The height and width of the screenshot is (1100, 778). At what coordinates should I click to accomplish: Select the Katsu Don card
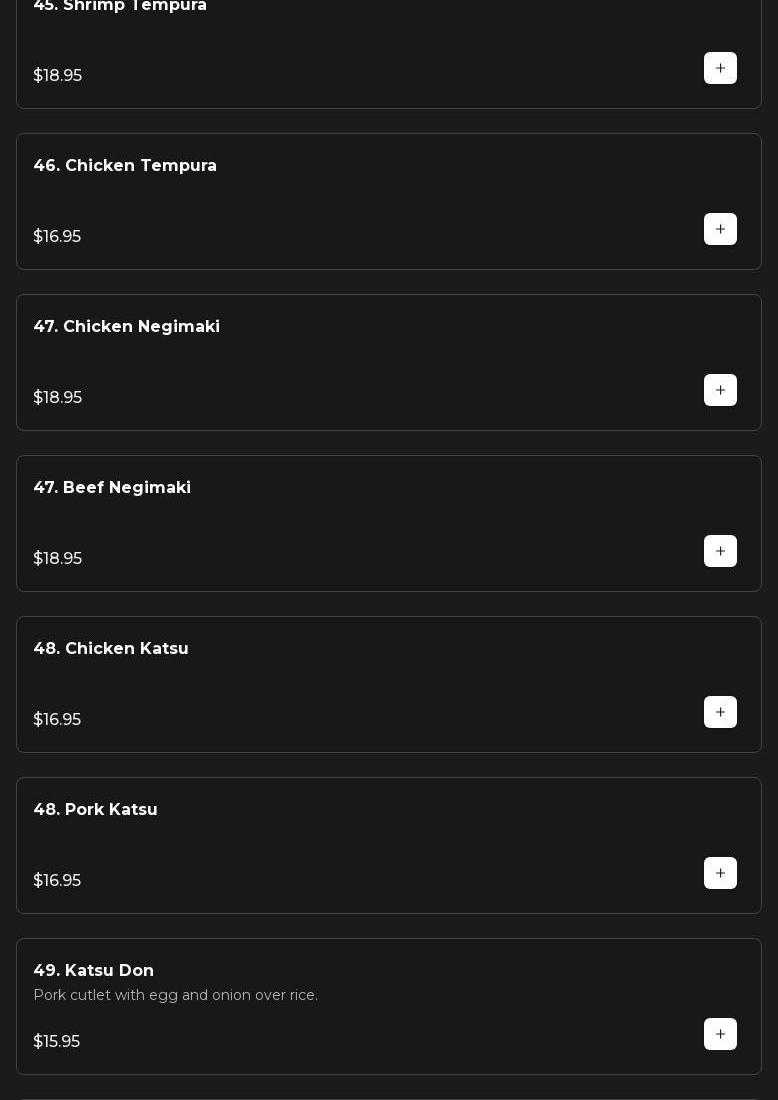pos(350,1005)
